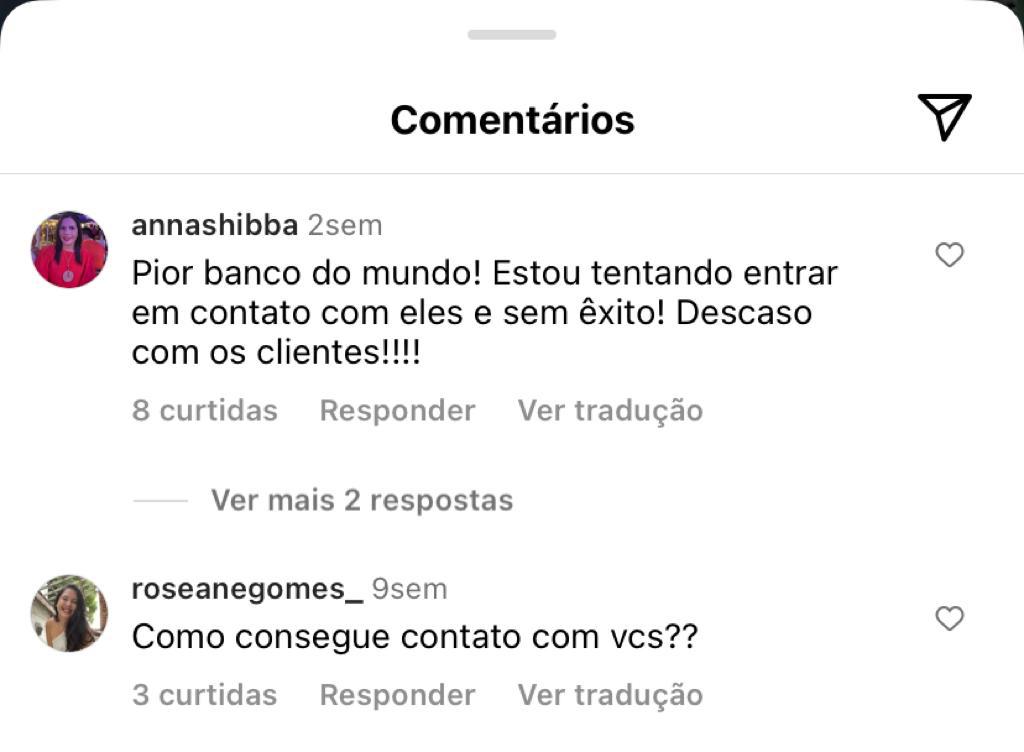Reply to annashibba's comment
1024x752 pixels.
397,411
